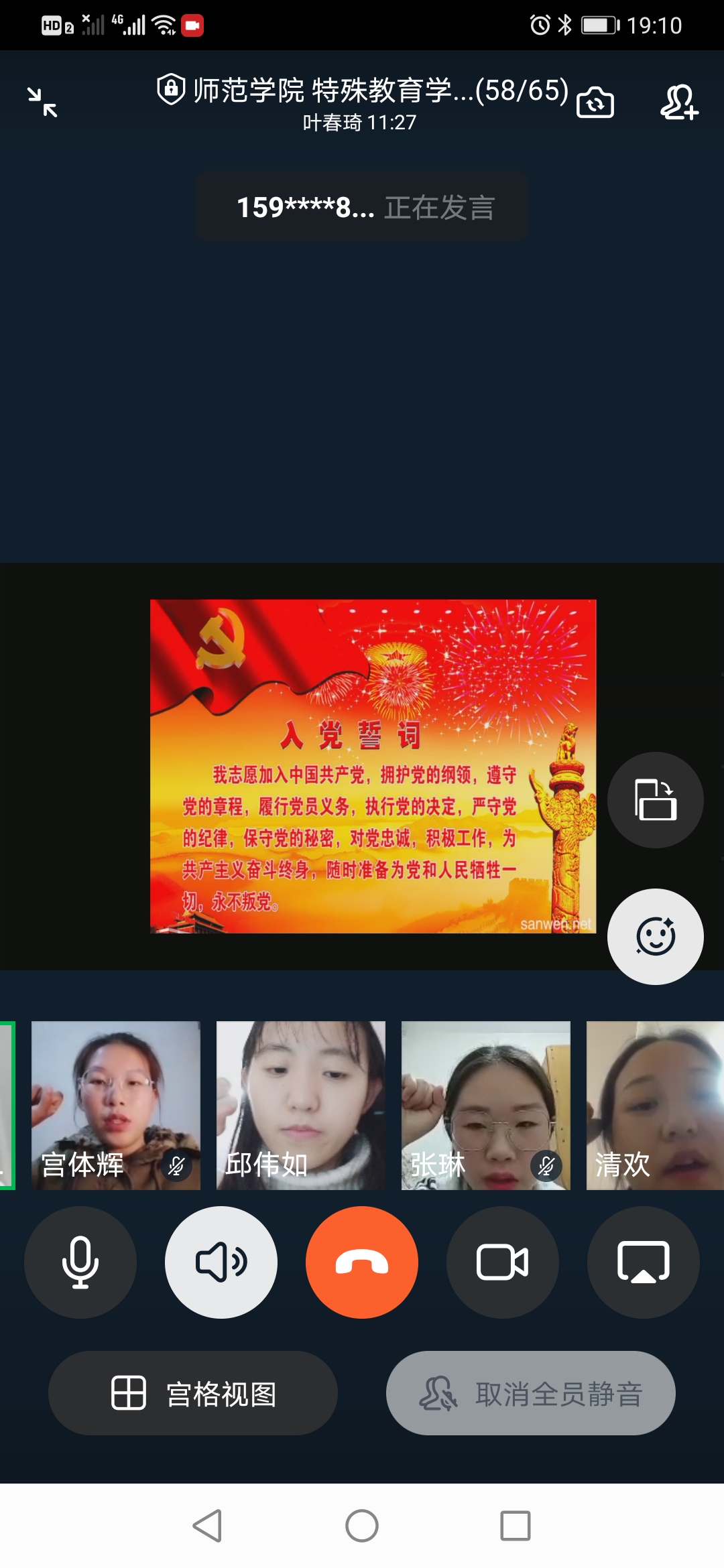
Task: Toggle the microphone
Action: [x=80, y=1262]
